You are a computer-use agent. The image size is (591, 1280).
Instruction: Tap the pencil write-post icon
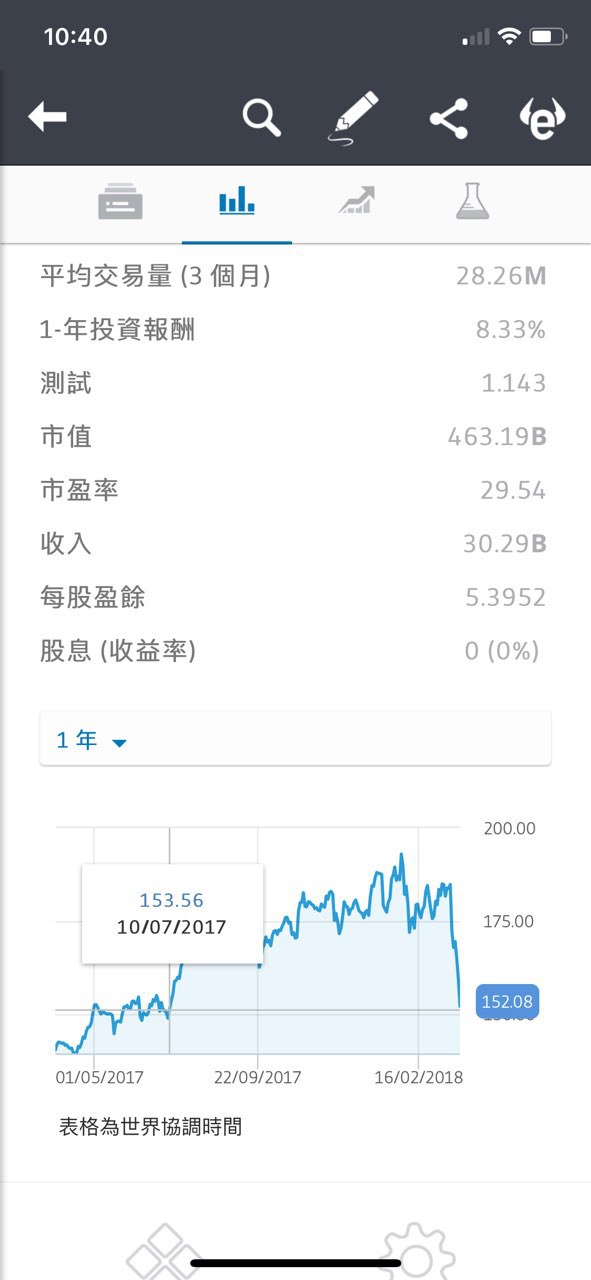click(x=355, y=119)
